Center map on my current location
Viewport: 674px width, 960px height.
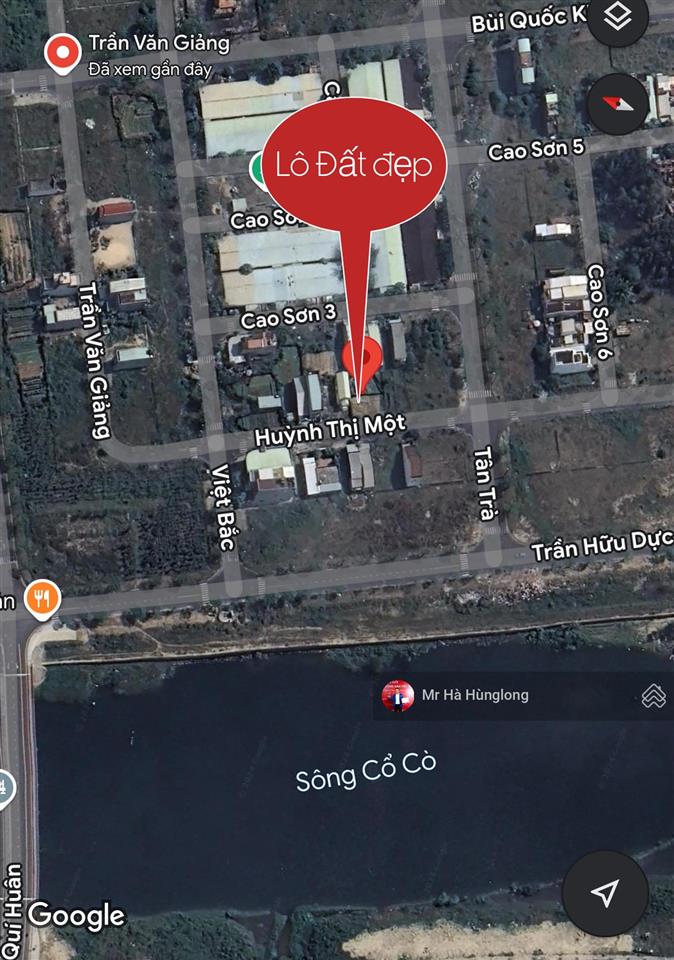pyautogui.click(x=604, y=892)
